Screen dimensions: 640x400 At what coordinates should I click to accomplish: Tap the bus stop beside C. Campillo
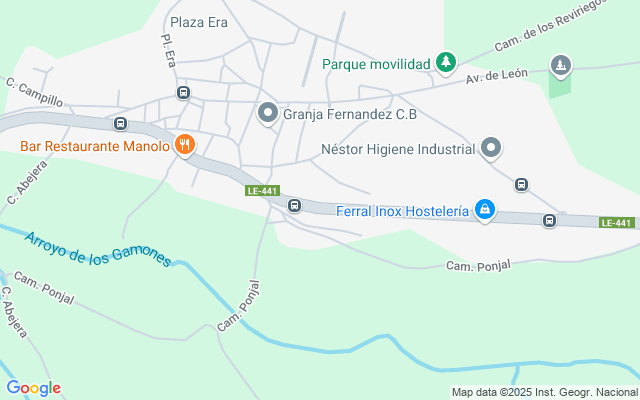(x=120, y=125)
